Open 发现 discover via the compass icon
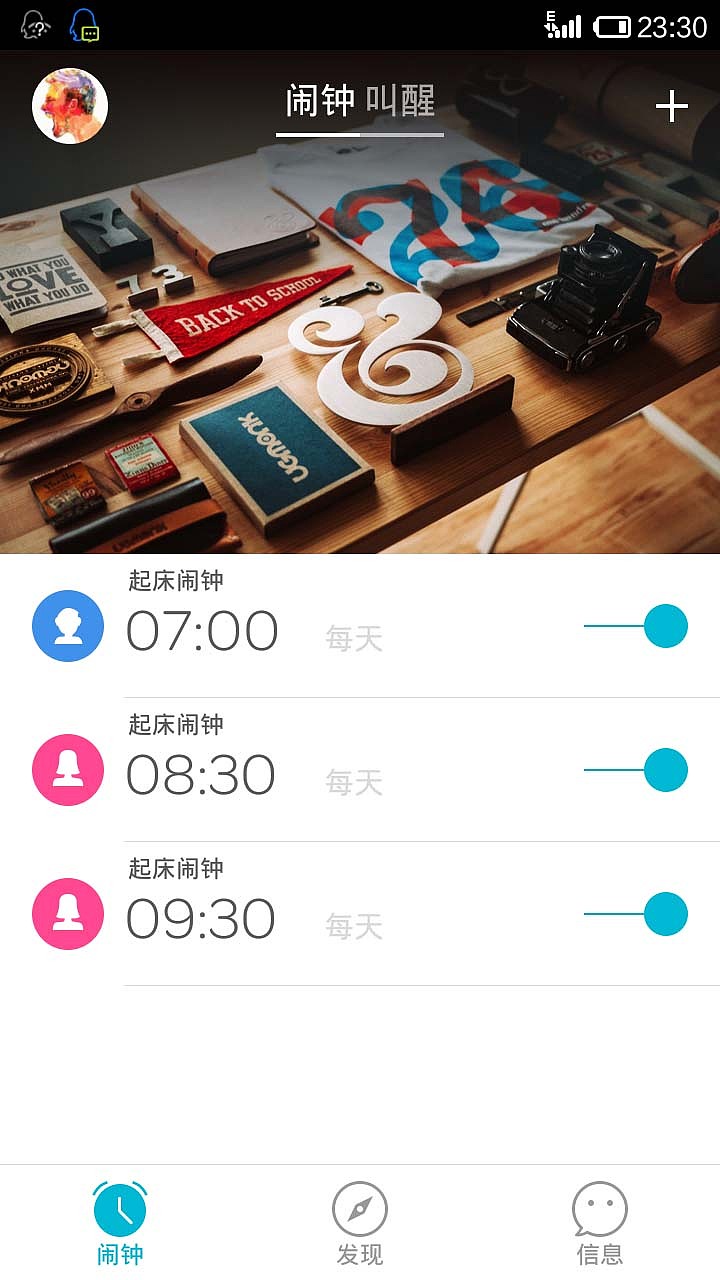Screen dimensions: 720x1280 coord(360,1208)
